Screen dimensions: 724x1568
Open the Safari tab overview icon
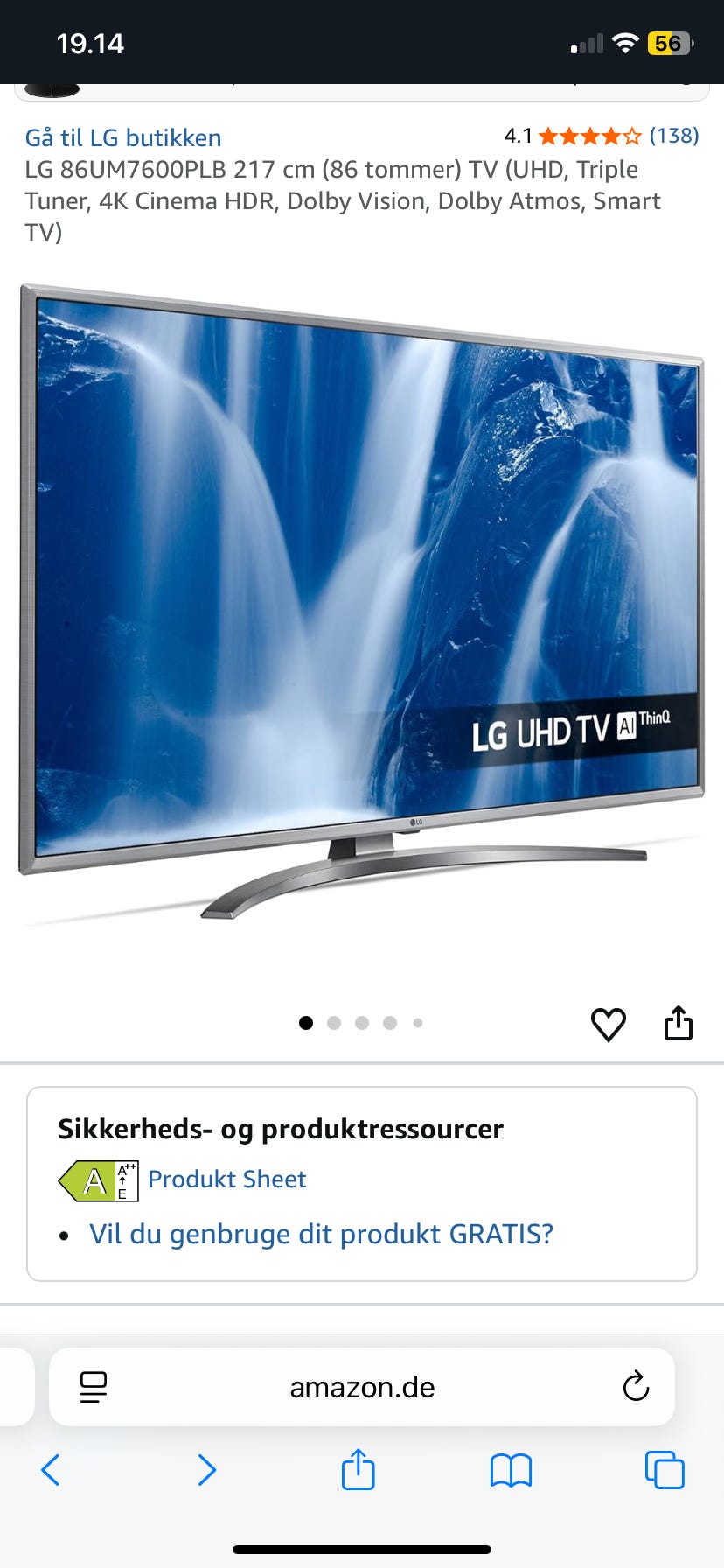665,1471
